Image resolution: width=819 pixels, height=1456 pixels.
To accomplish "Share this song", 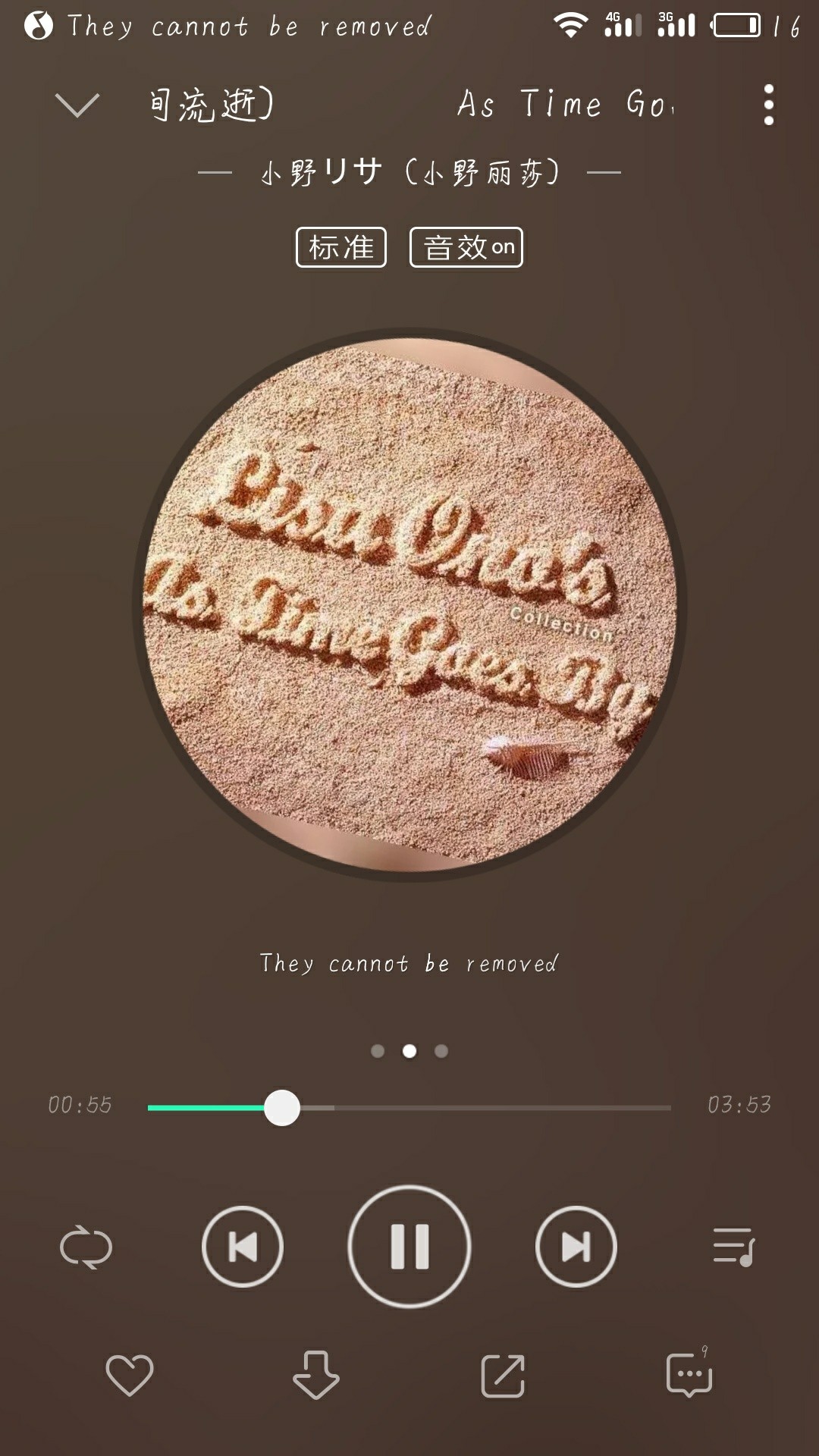I will pos(504,1375).
